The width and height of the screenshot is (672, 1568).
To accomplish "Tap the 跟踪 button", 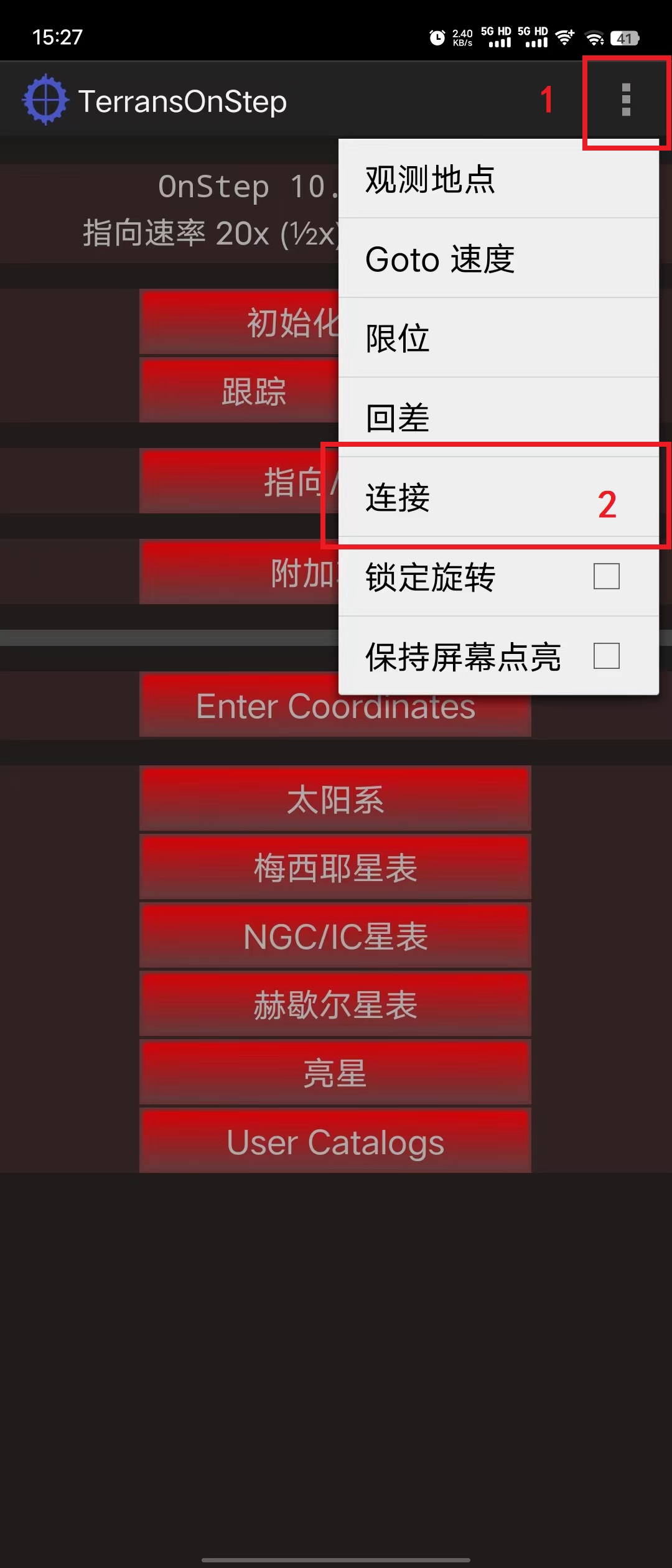I will point(240,391).
